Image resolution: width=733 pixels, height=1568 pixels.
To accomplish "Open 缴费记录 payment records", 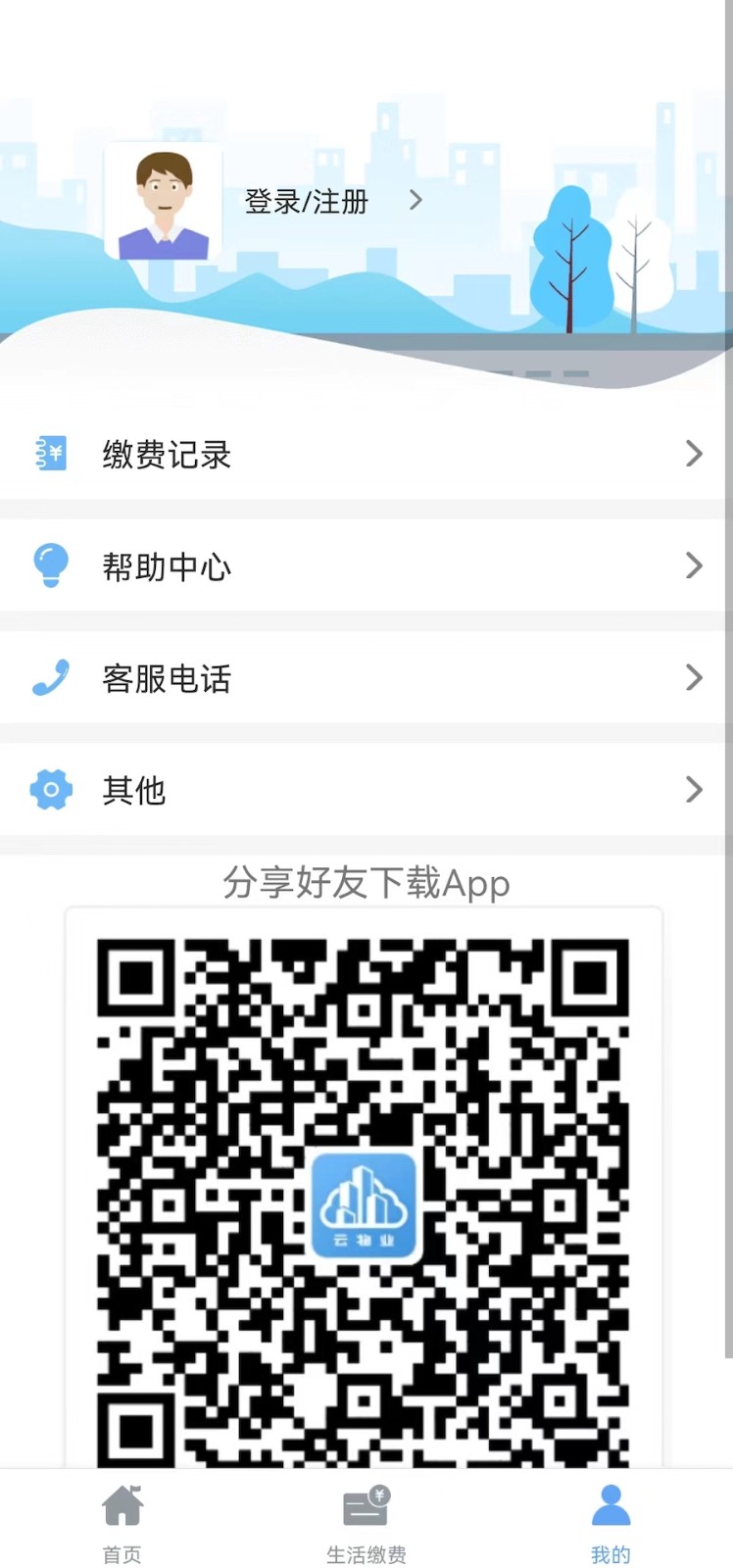I will (x=366, y=454).
